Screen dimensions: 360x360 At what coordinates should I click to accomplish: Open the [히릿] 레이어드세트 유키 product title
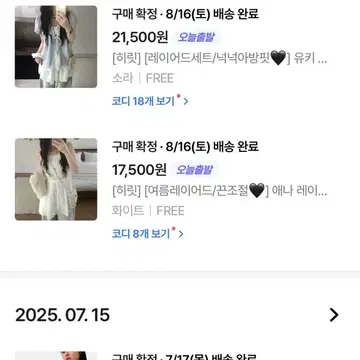point(220,59)
